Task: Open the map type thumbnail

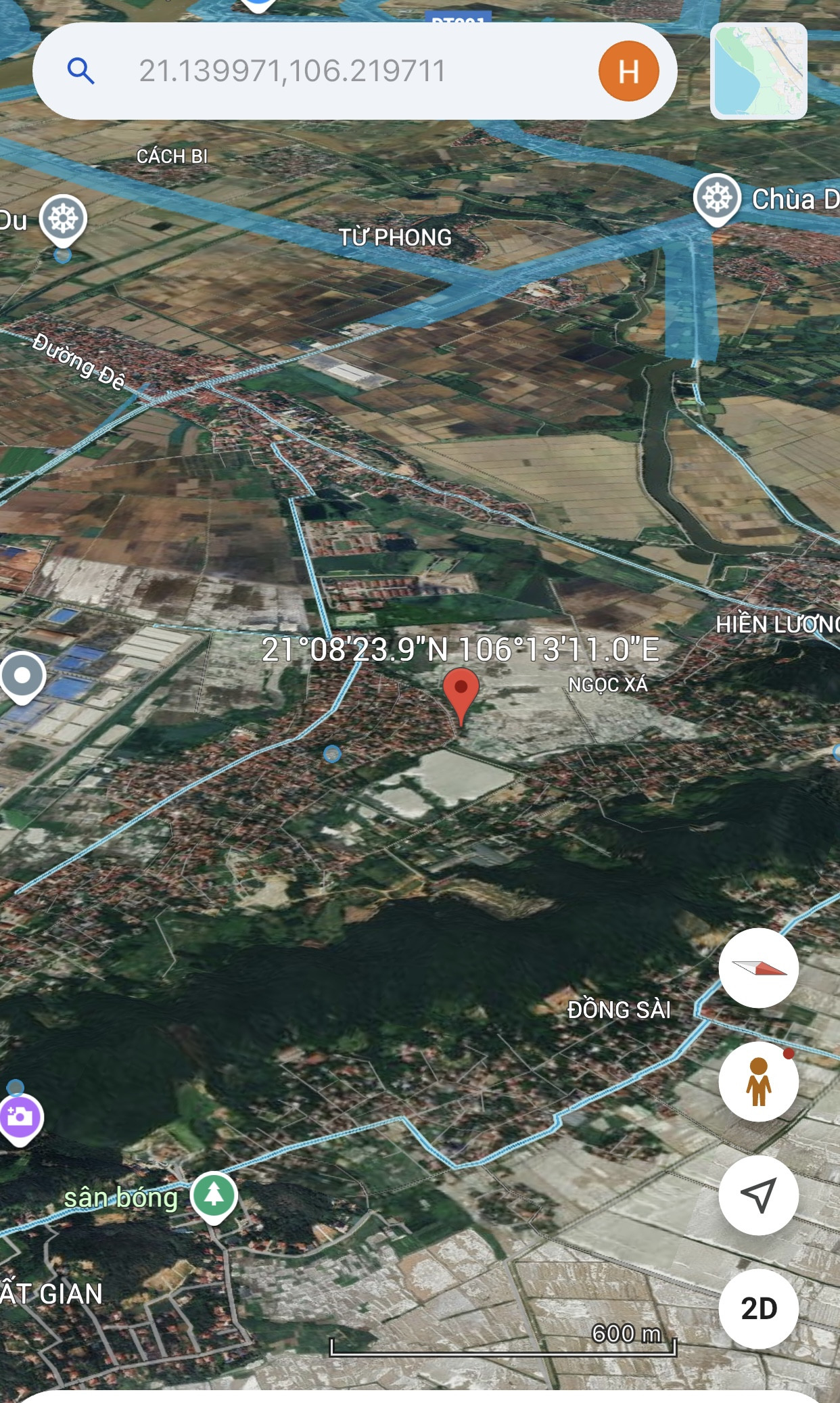Action: tap(759, 71)
